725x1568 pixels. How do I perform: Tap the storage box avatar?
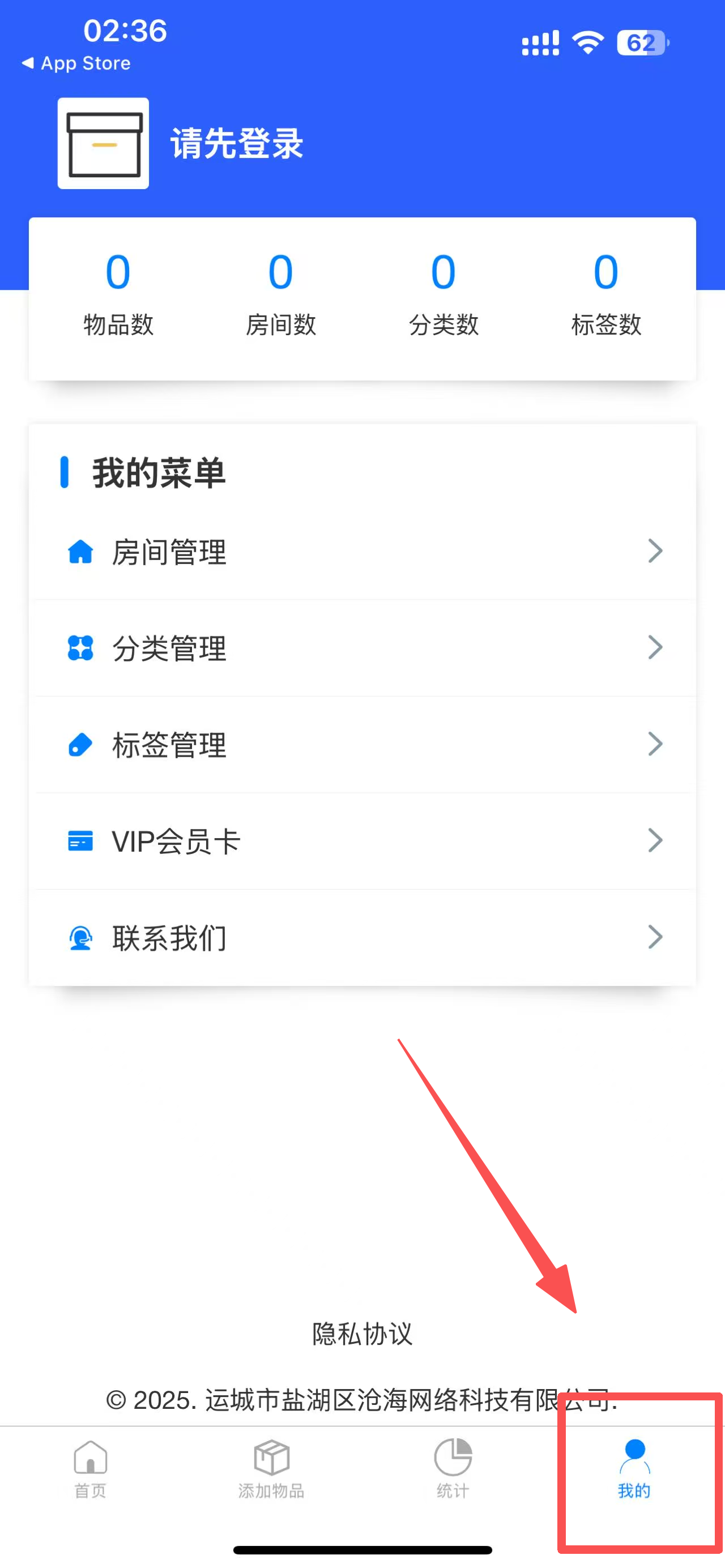coord(104,144)
